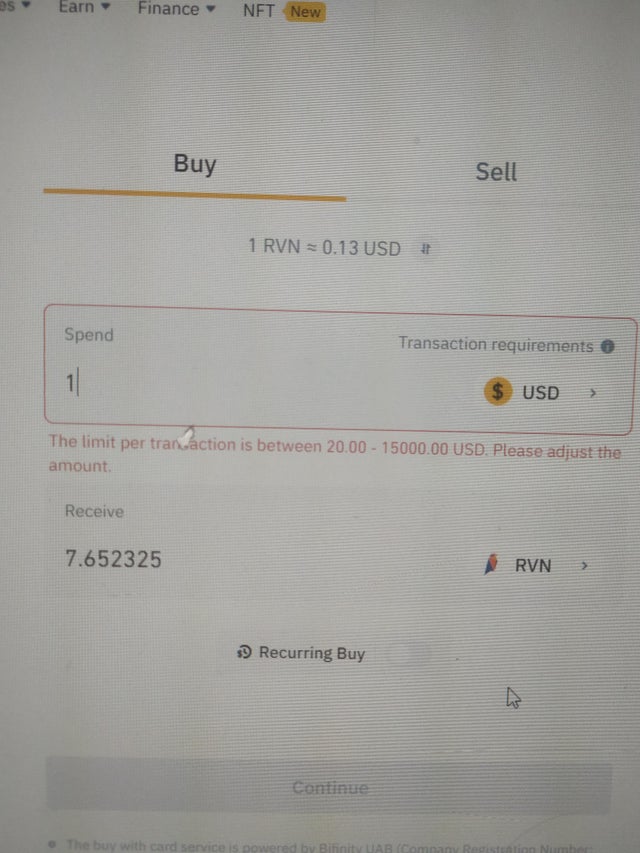The image size is (640, 853).
Task: Go to the NFT section
Action: click(x=259, y=11)
